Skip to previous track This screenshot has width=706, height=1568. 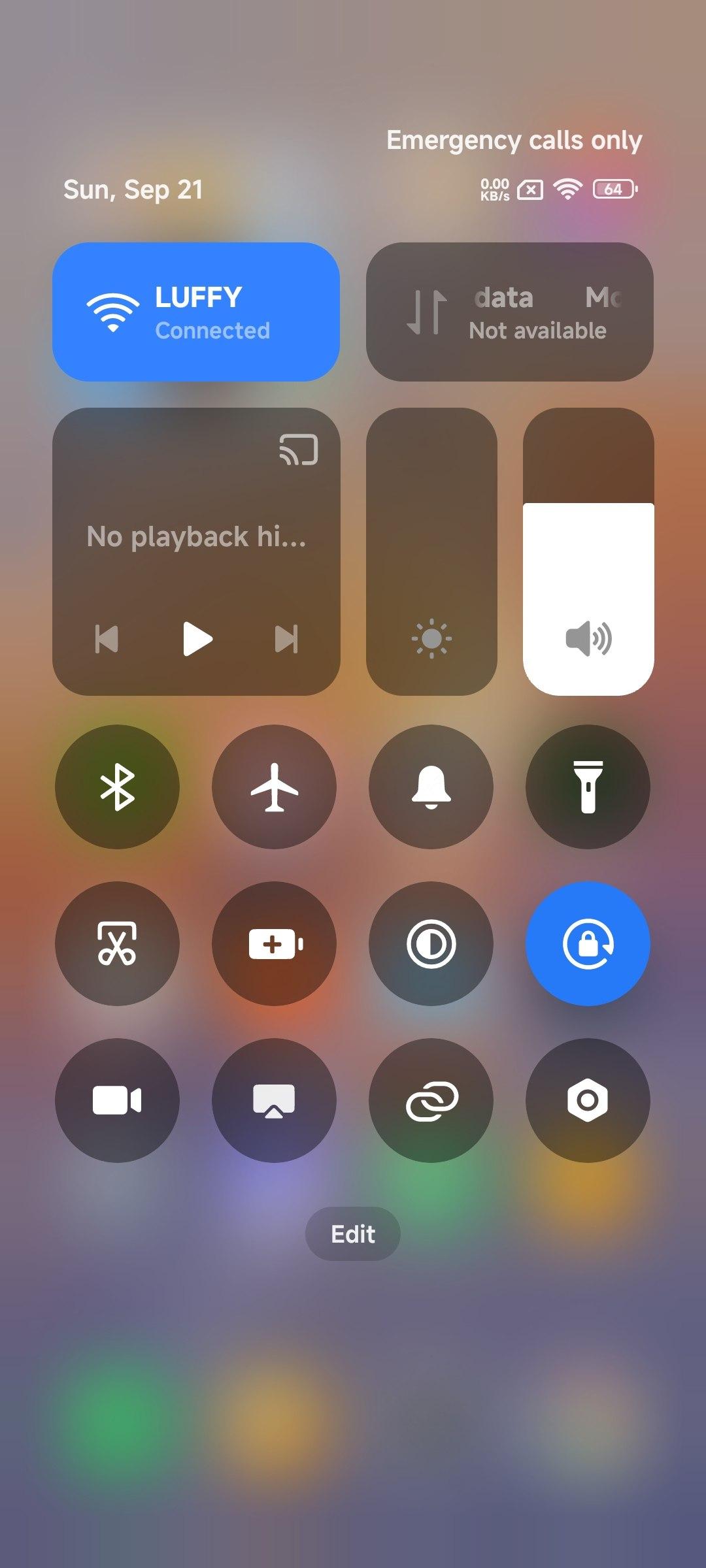[x=107, y=639]
